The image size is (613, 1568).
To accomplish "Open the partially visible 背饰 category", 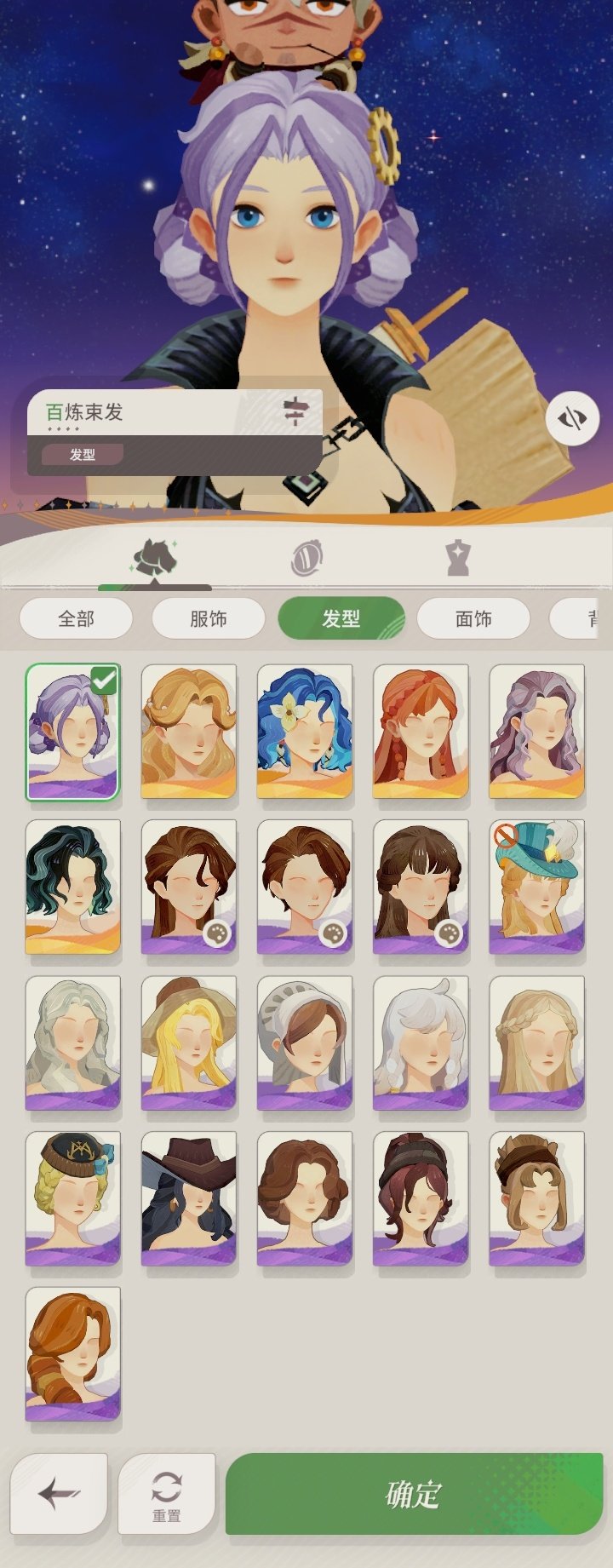I will [596, 619].
